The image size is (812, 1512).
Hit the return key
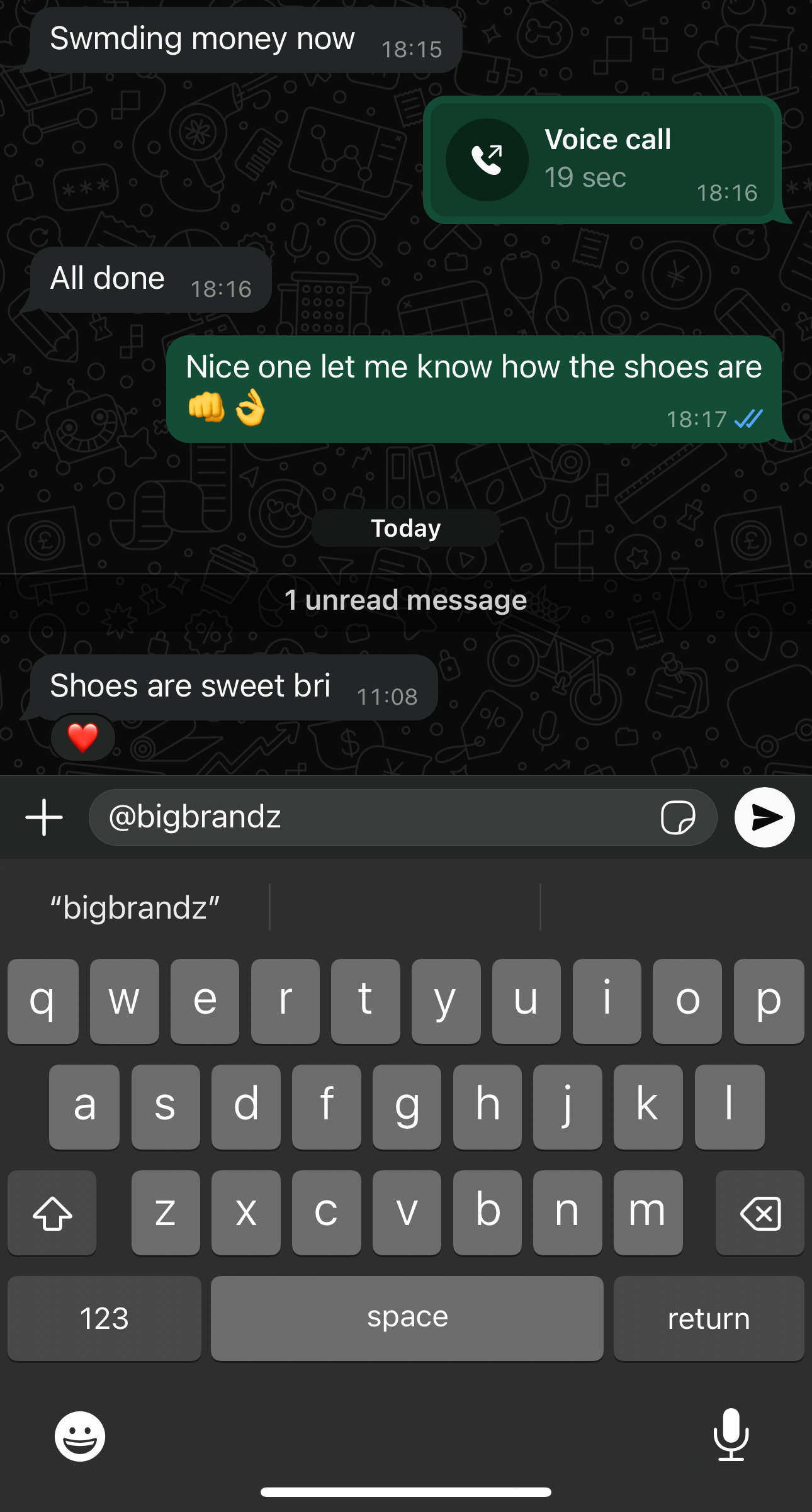point(709,1318)
